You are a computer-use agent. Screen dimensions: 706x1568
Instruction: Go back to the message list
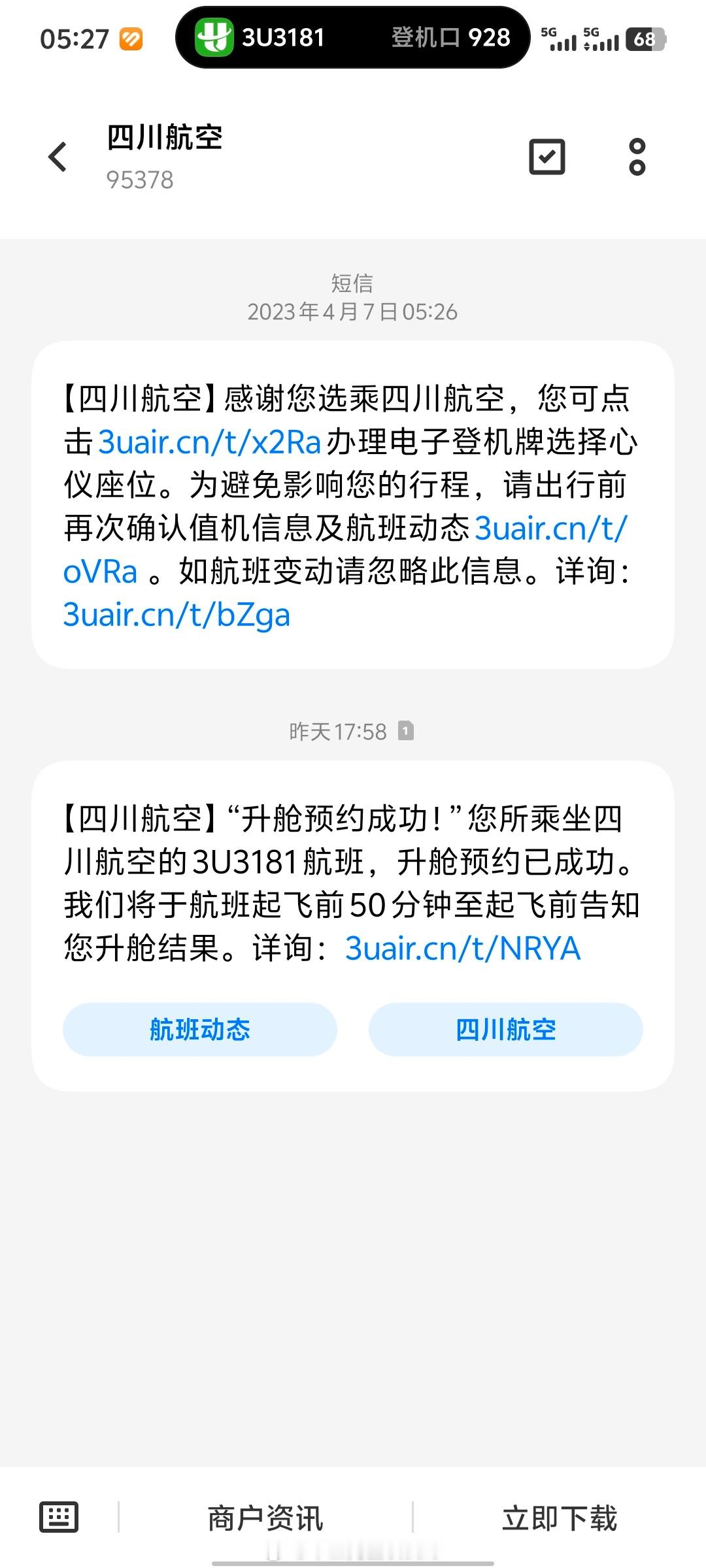pyautogui.click(x=58, y=157)
